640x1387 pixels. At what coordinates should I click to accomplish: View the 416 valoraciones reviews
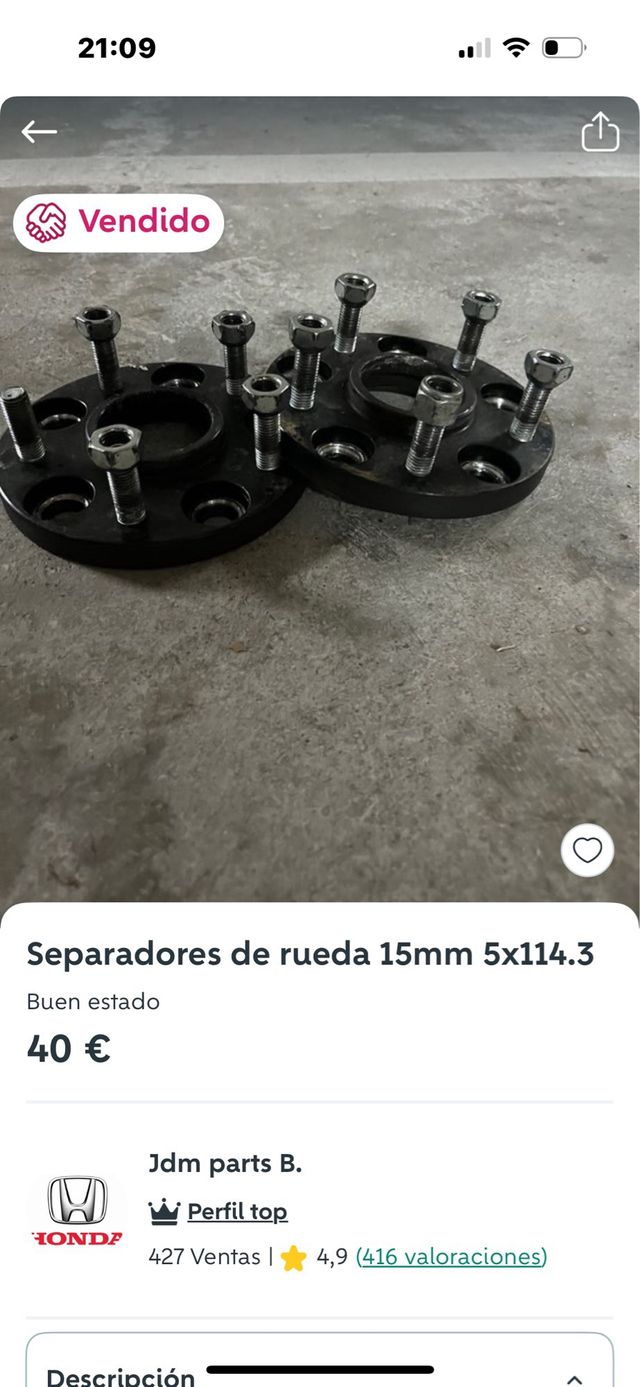click(x=451, y=1257)
